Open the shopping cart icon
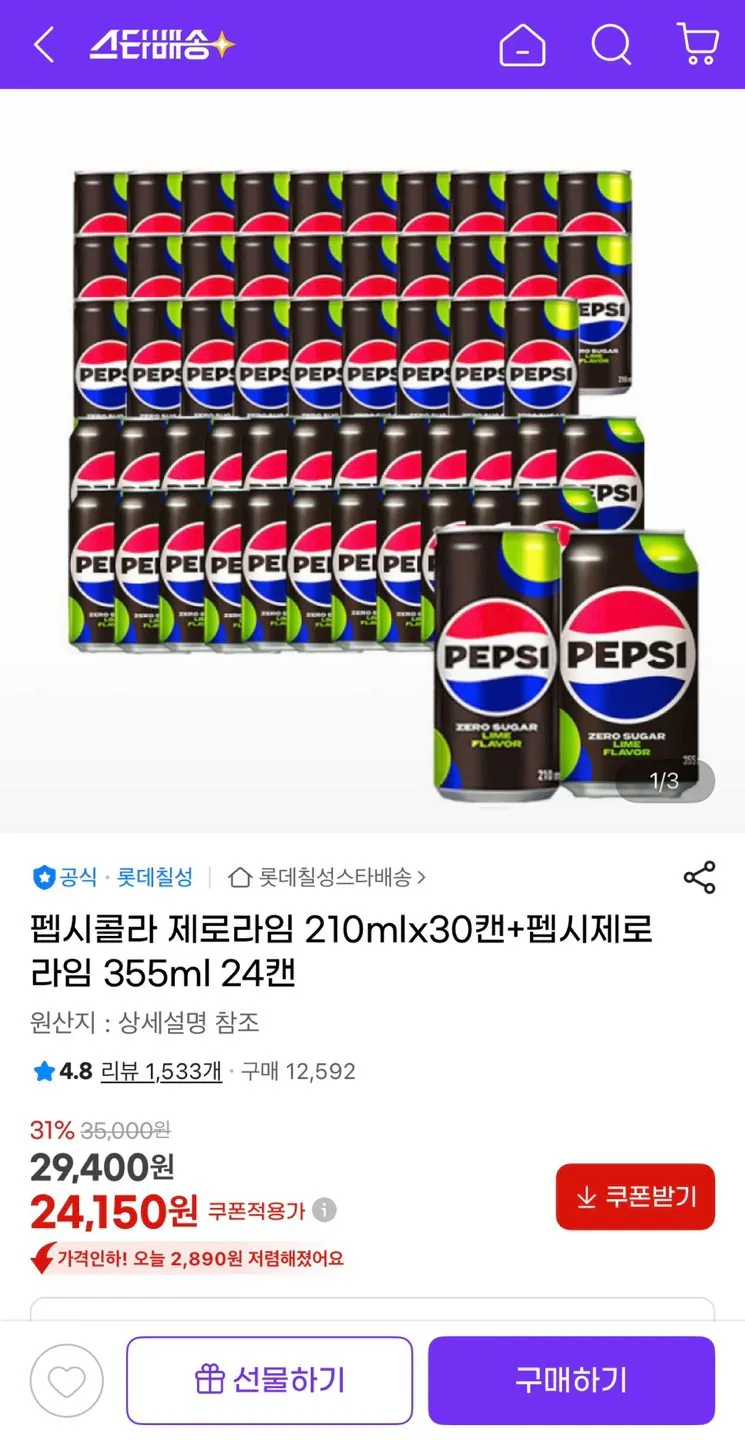Image resolution: width=745 pixels, height=1440 pixels. click(697, 44)
